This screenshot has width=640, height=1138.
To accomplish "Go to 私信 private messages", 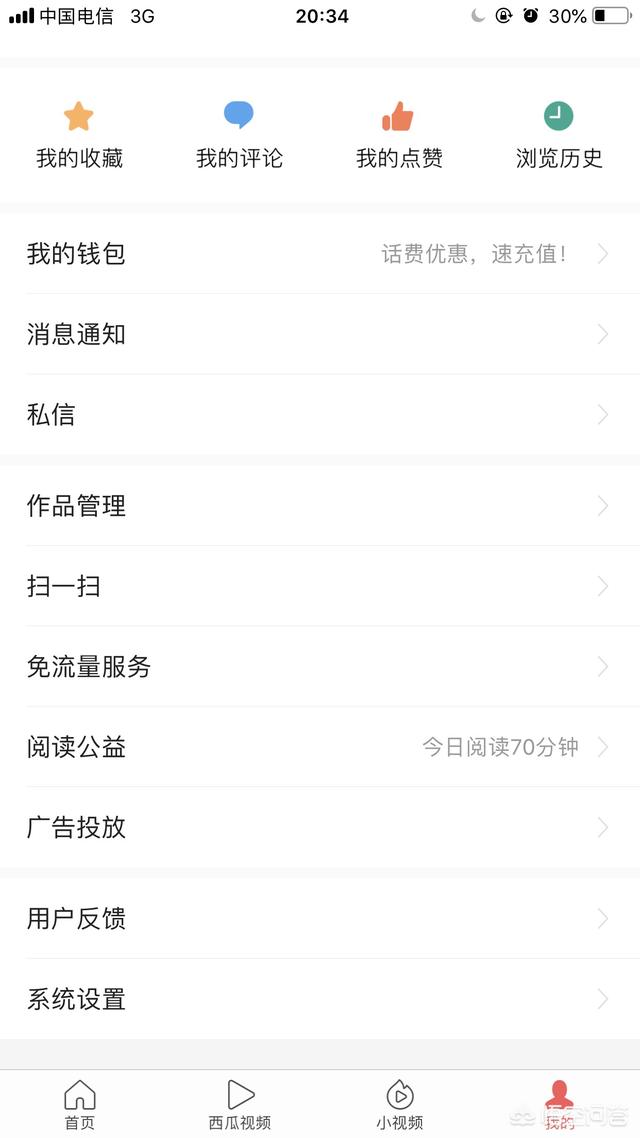I will 320,415.
